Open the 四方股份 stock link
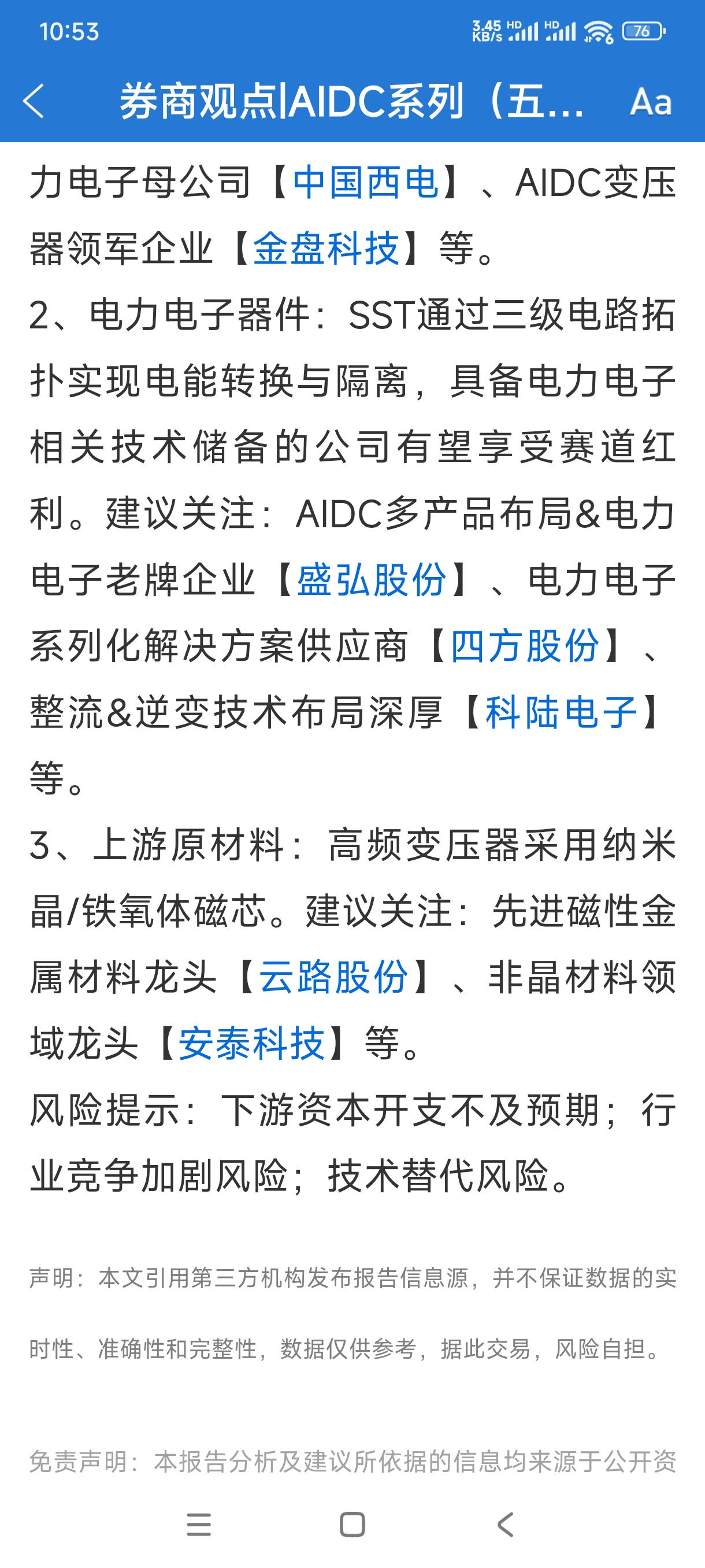Viewport: 705px width, 1568px height. (x=524, y=646)
